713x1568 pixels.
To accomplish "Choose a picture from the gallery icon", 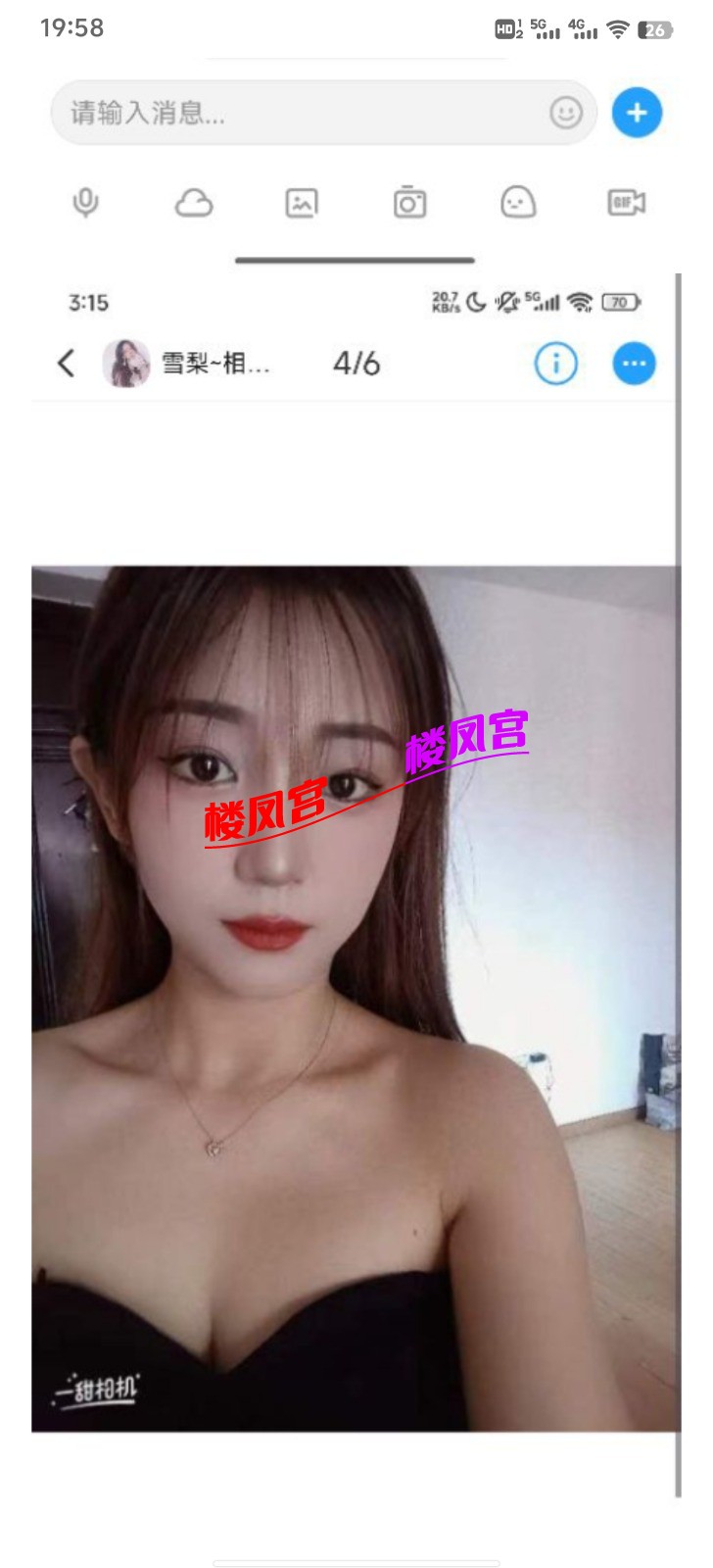I will [302, 203].
